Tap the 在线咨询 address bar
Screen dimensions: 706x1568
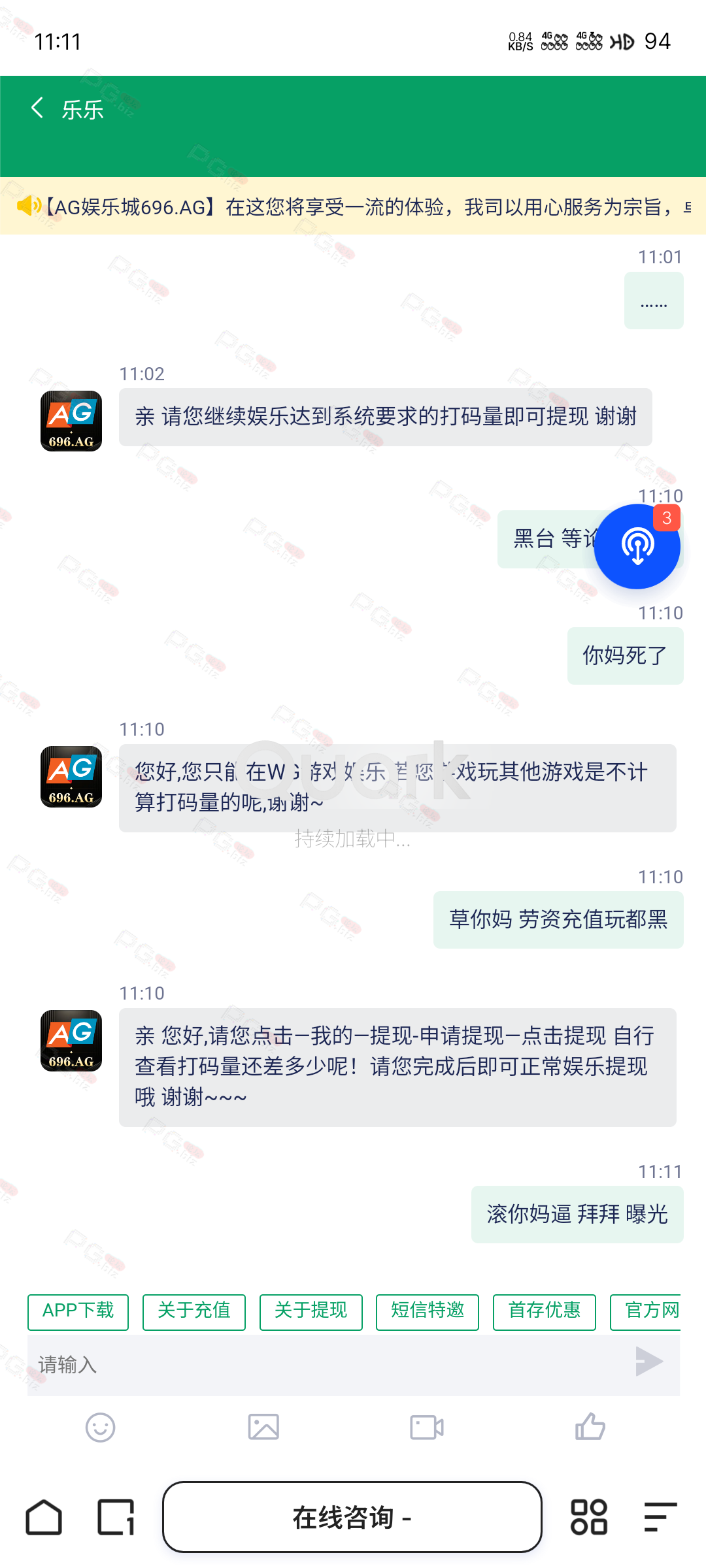352,1517
